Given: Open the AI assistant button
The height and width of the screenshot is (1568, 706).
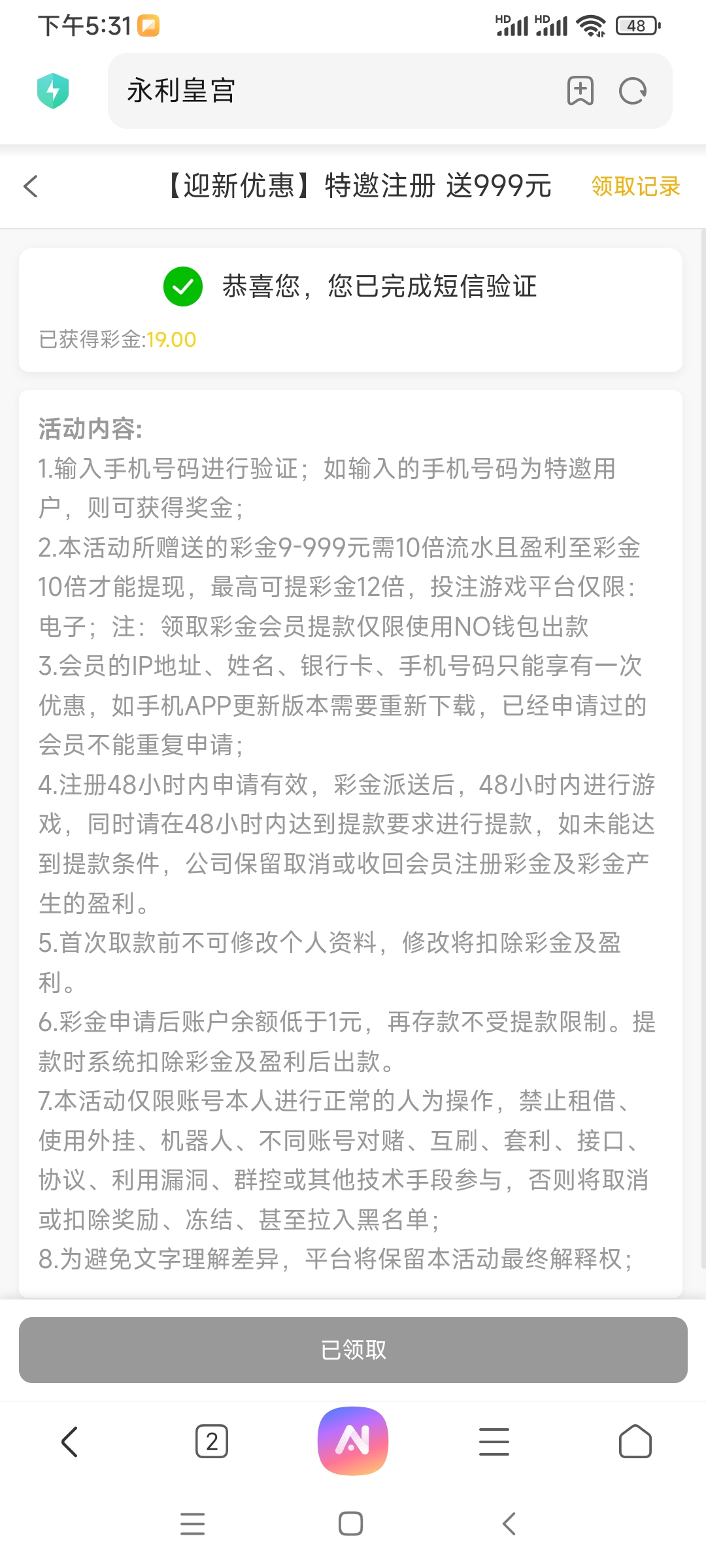Looking at the screenshot, I should click(353, 1441).
